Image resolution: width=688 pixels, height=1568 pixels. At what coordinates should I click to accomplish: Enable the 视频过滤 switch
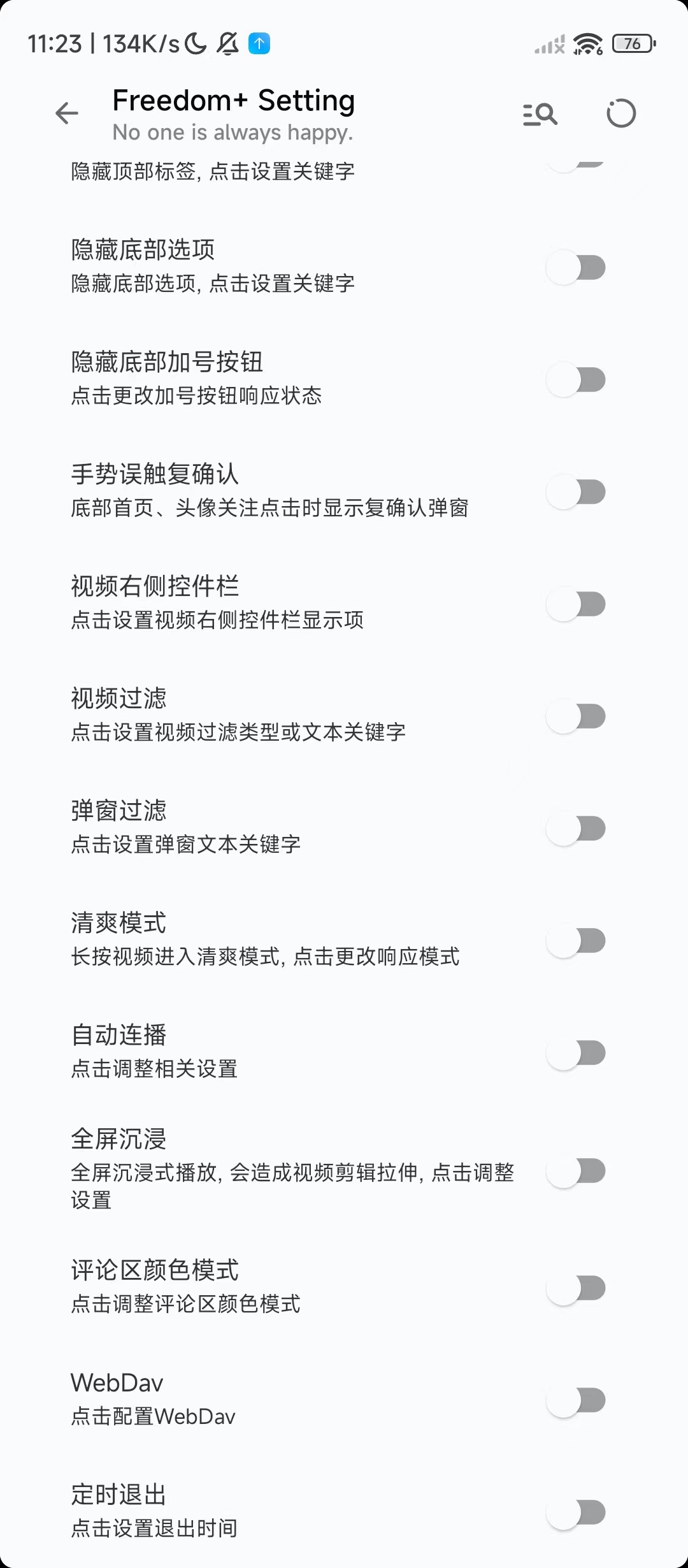(575, 716)
